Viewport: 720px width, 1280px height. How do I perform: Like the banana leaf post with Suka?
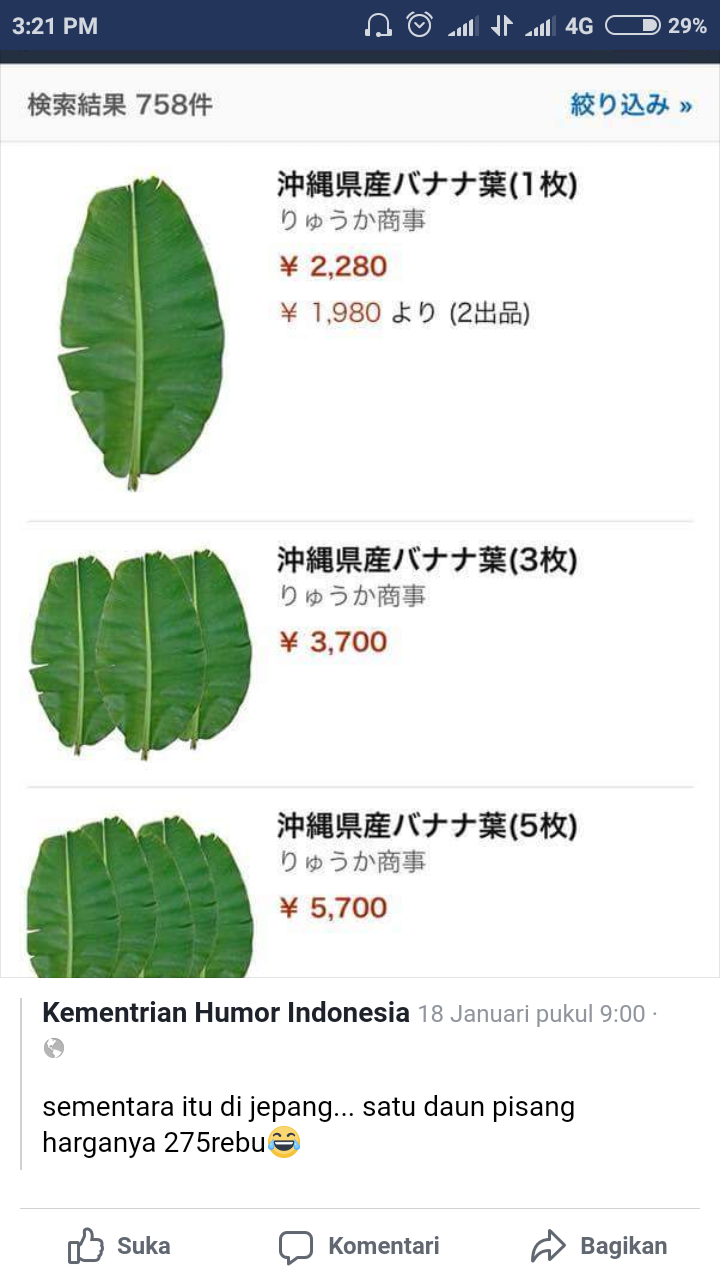tap(119, 1246)
